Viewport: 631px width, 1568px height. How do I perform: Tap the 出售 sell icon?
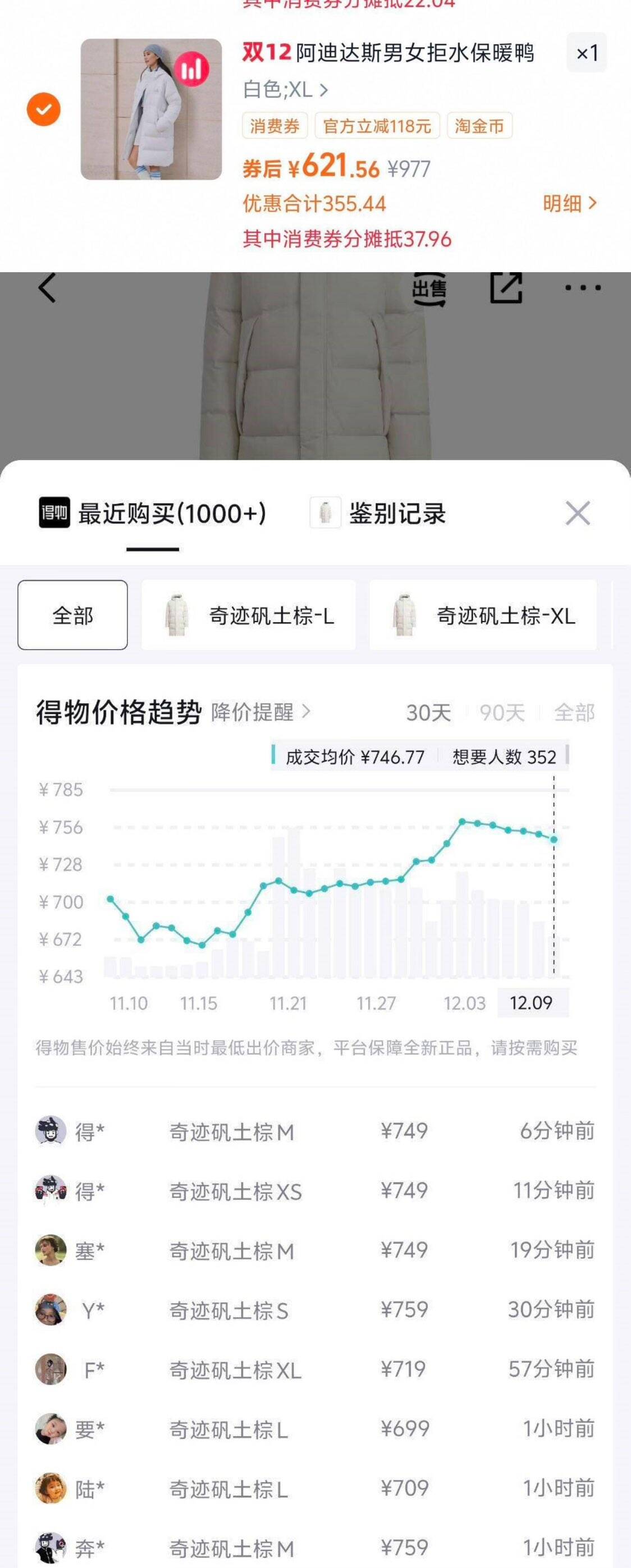click(429, 288)
